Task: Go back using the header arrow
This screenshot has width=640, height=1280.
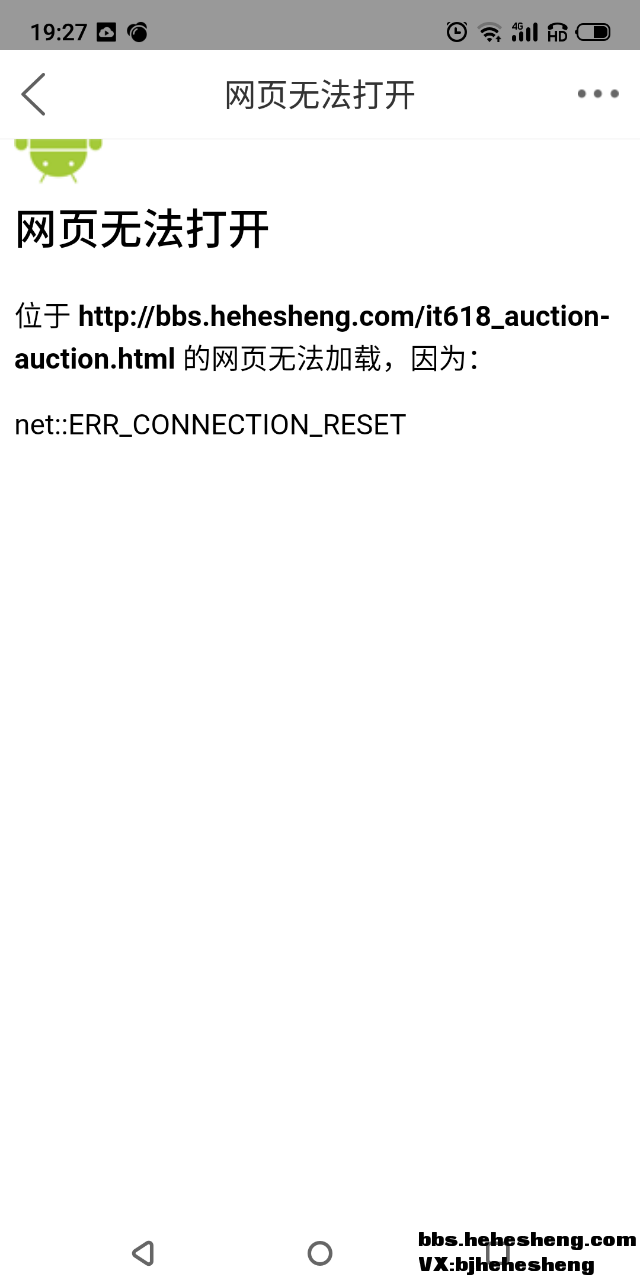Action: (x=33, y=95)
